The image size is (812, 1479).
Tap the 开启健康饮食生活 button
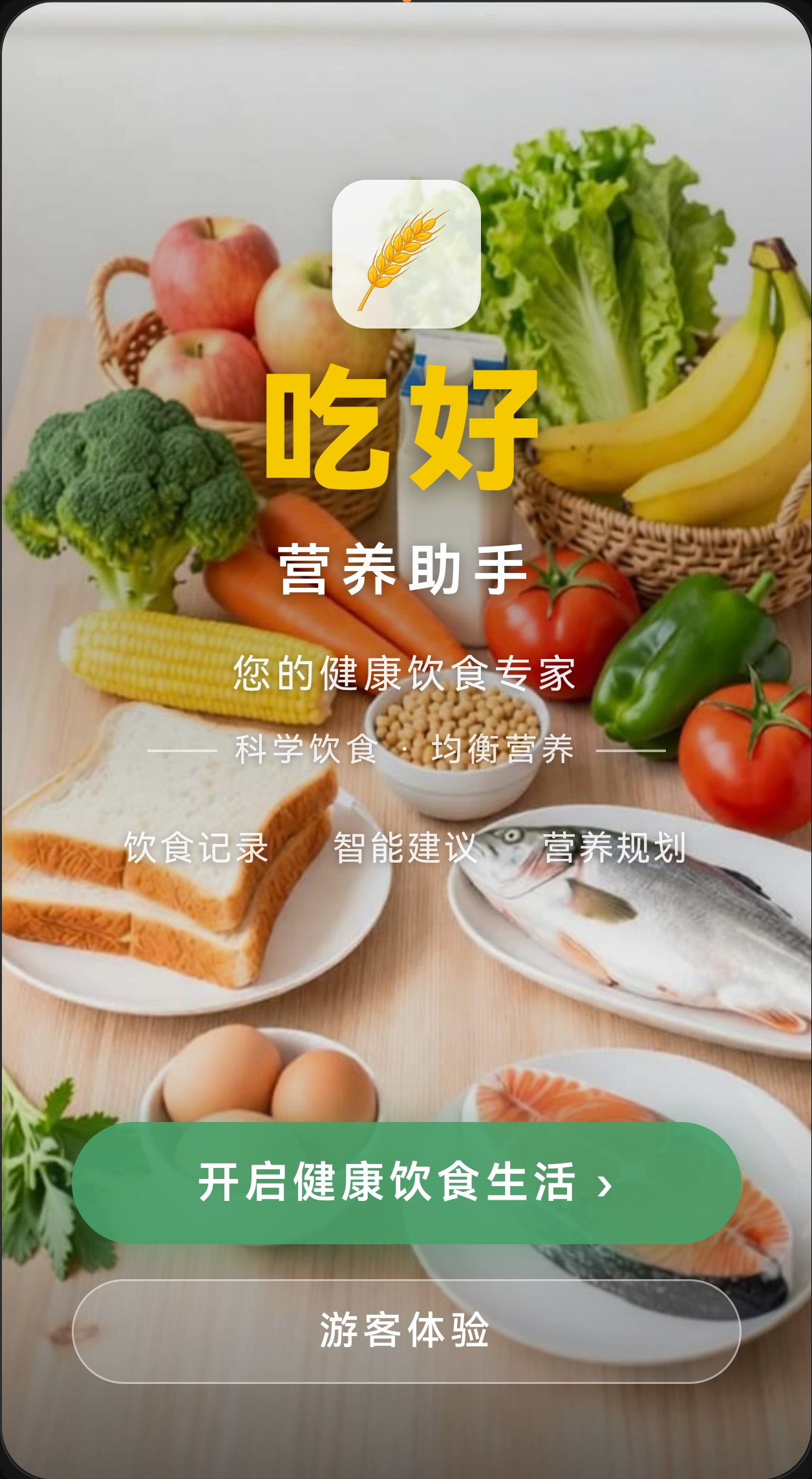[x=406, y=1183]
